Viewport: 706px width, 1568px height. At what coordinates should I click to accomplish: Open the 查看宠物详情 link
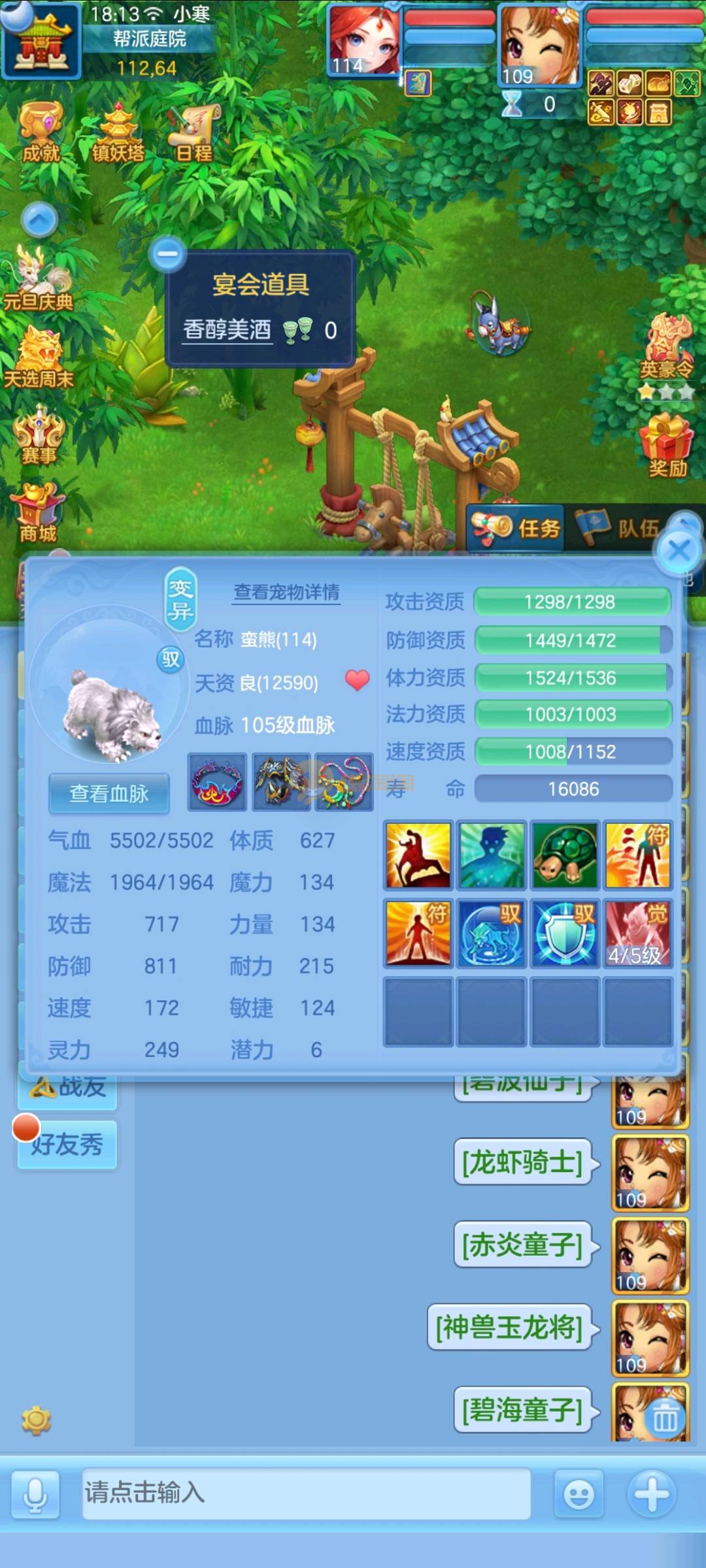pyautogui.click(x=286, y=592)
